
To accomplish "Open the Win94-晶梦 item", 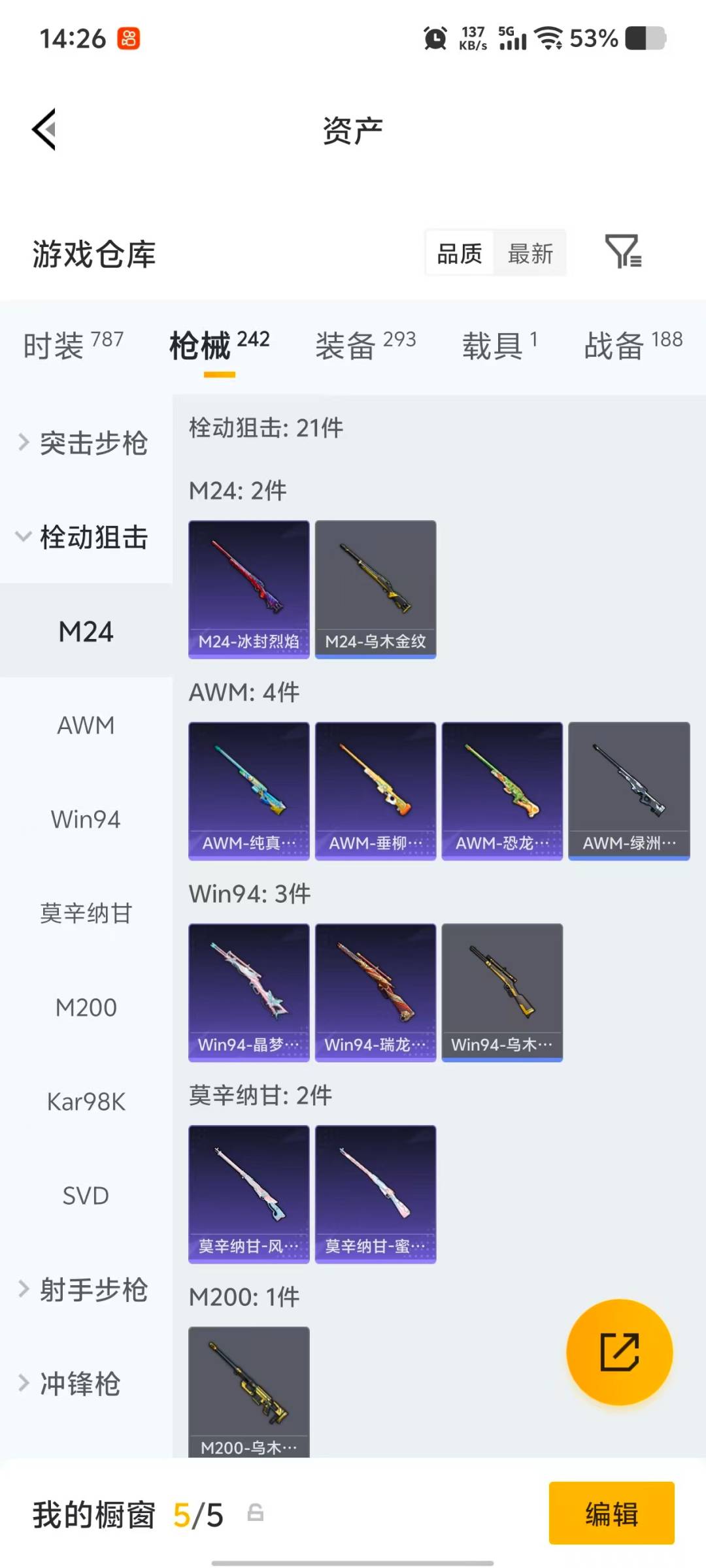I will [x=248, y=990].
